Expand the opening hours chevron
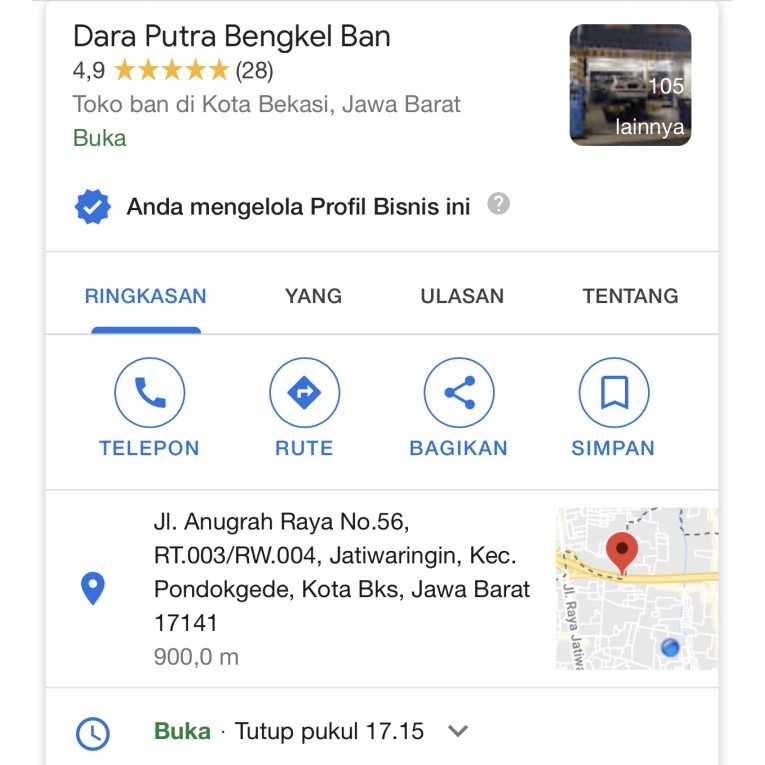765x765 pixels. click(x=458, y=731)
